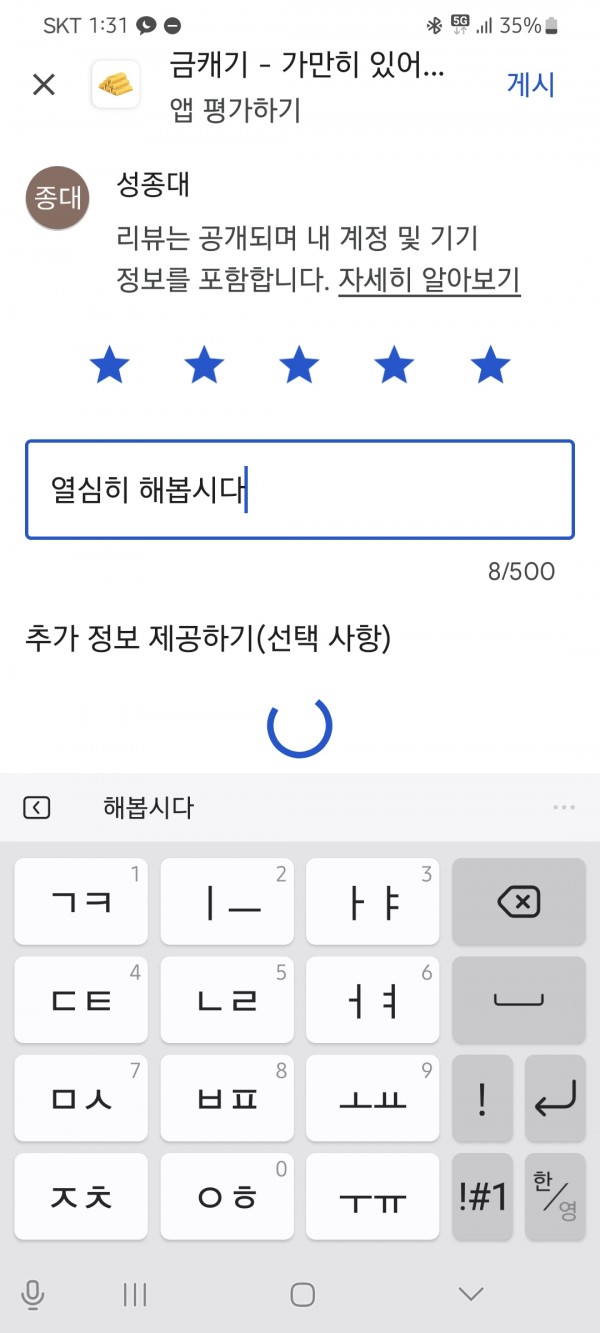
Task: Tap the space bar key
Action: (519, 1000)
